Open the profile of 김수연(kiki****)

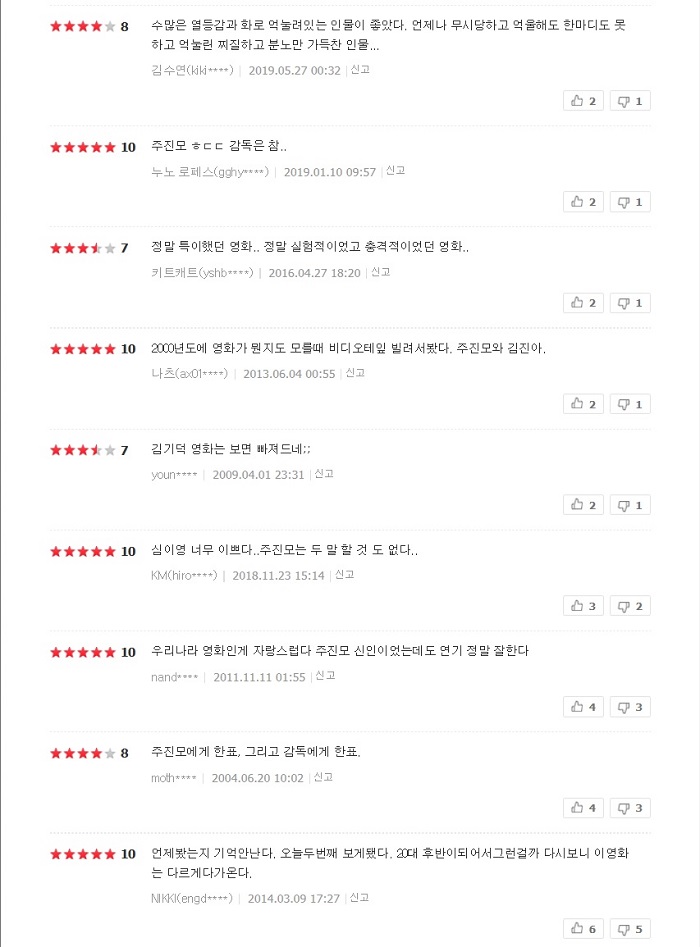[x=192, y=71]
